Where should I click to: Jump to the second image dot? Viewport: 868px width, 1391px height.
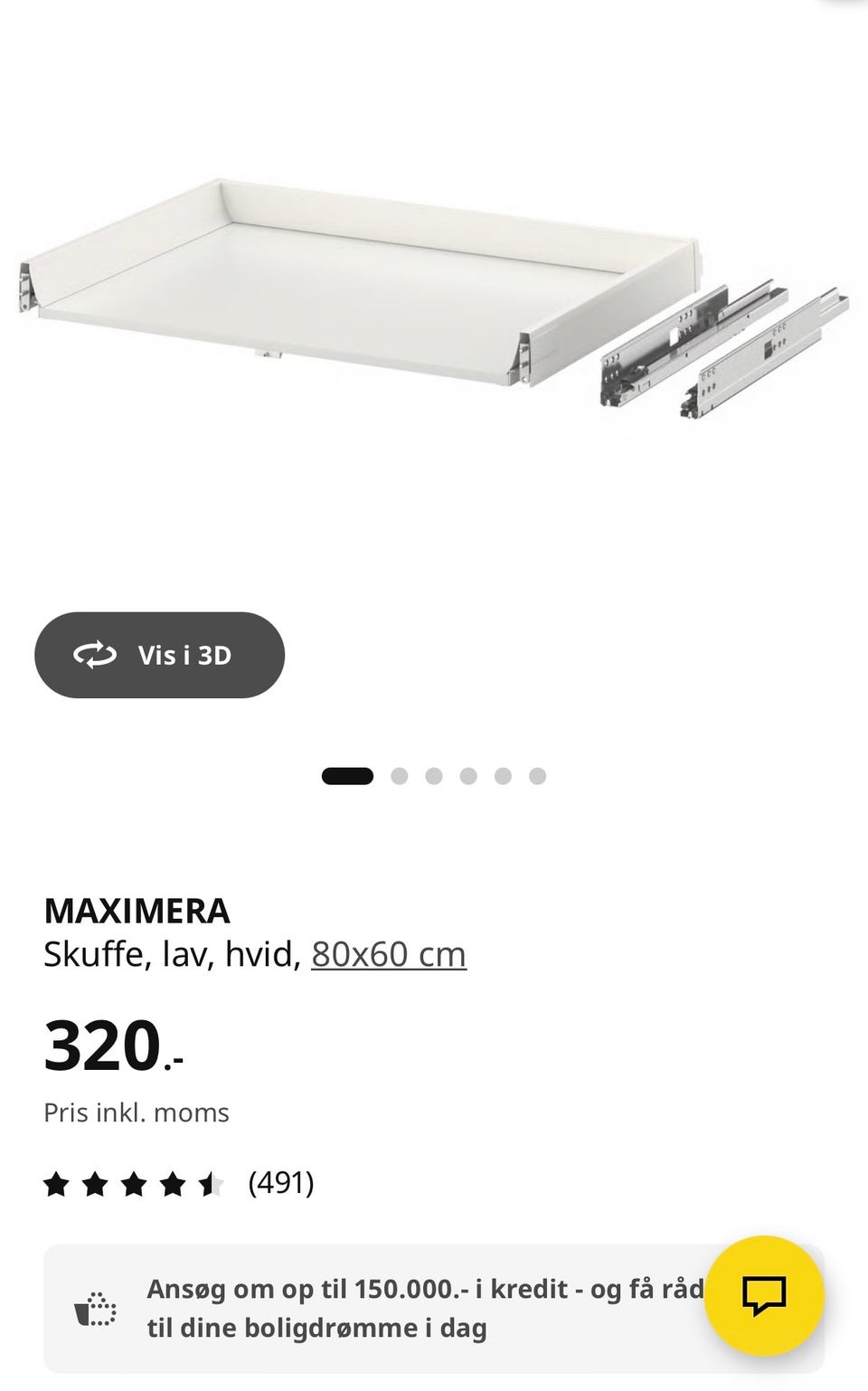coord(399,776)
